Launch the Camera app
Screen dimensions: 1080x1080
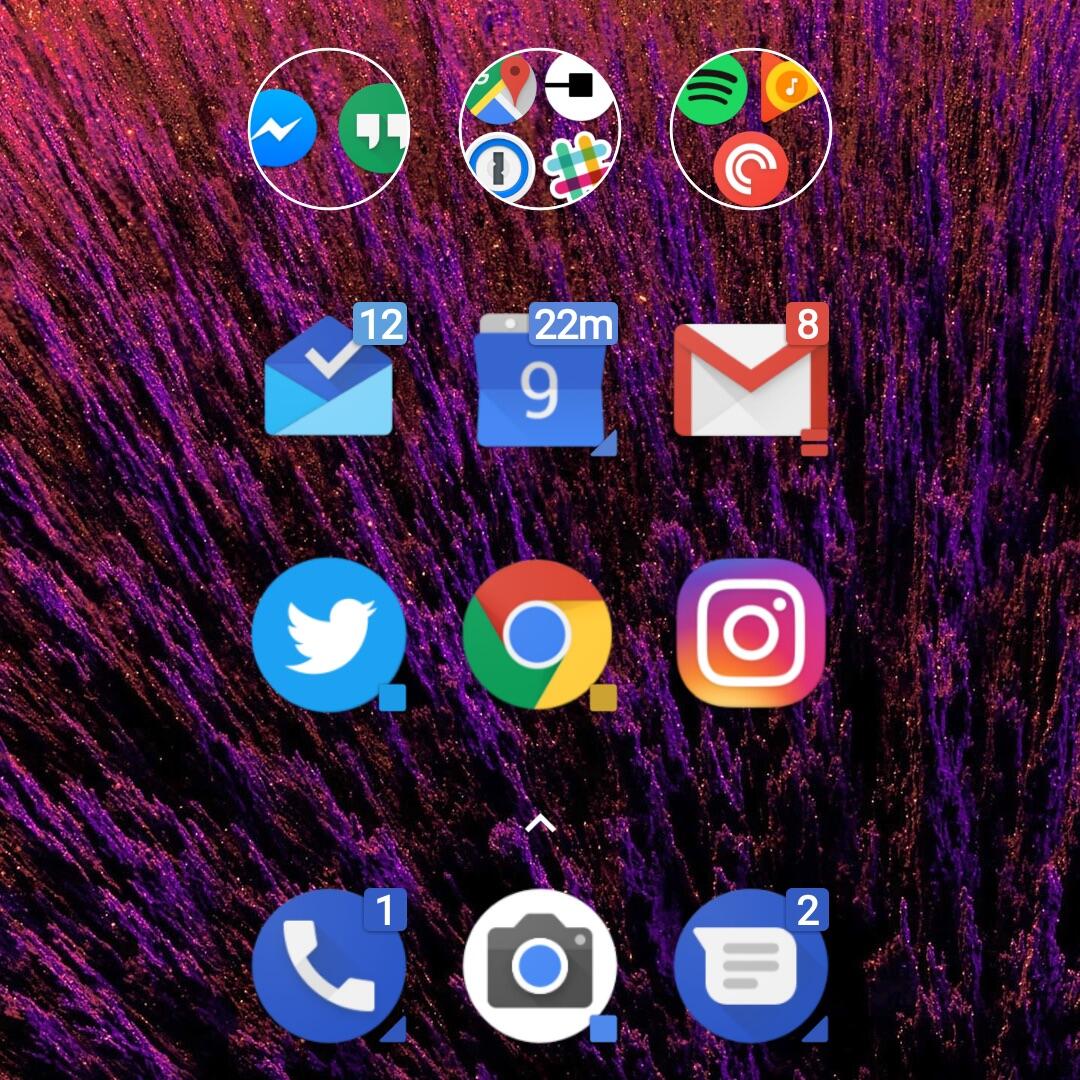[540, 966]
